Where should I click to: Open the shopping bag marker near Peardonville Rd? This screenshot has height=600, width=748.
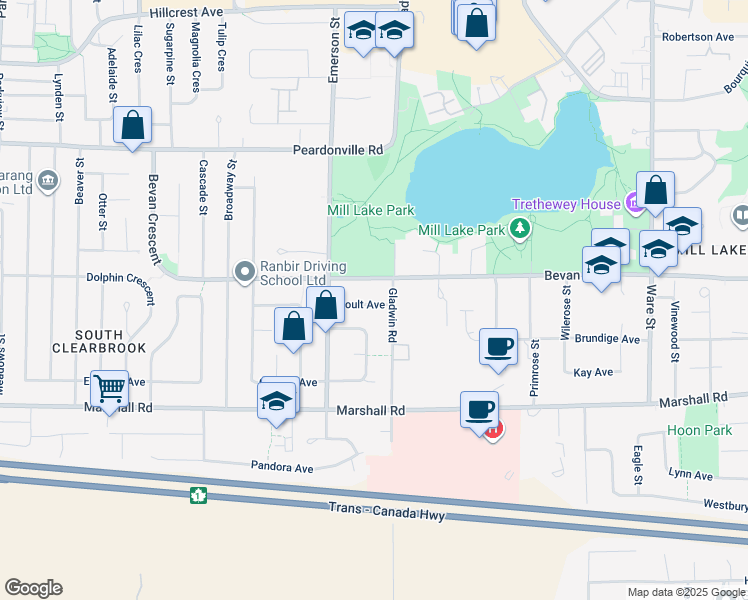(x=132, y=126)
